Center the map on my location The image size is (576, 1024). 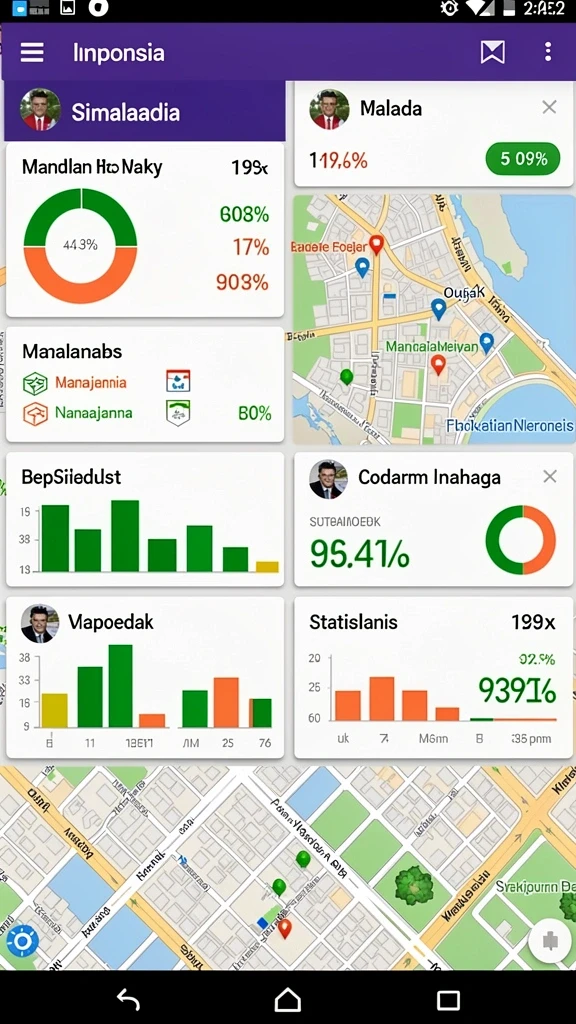[x=22, y=941]
